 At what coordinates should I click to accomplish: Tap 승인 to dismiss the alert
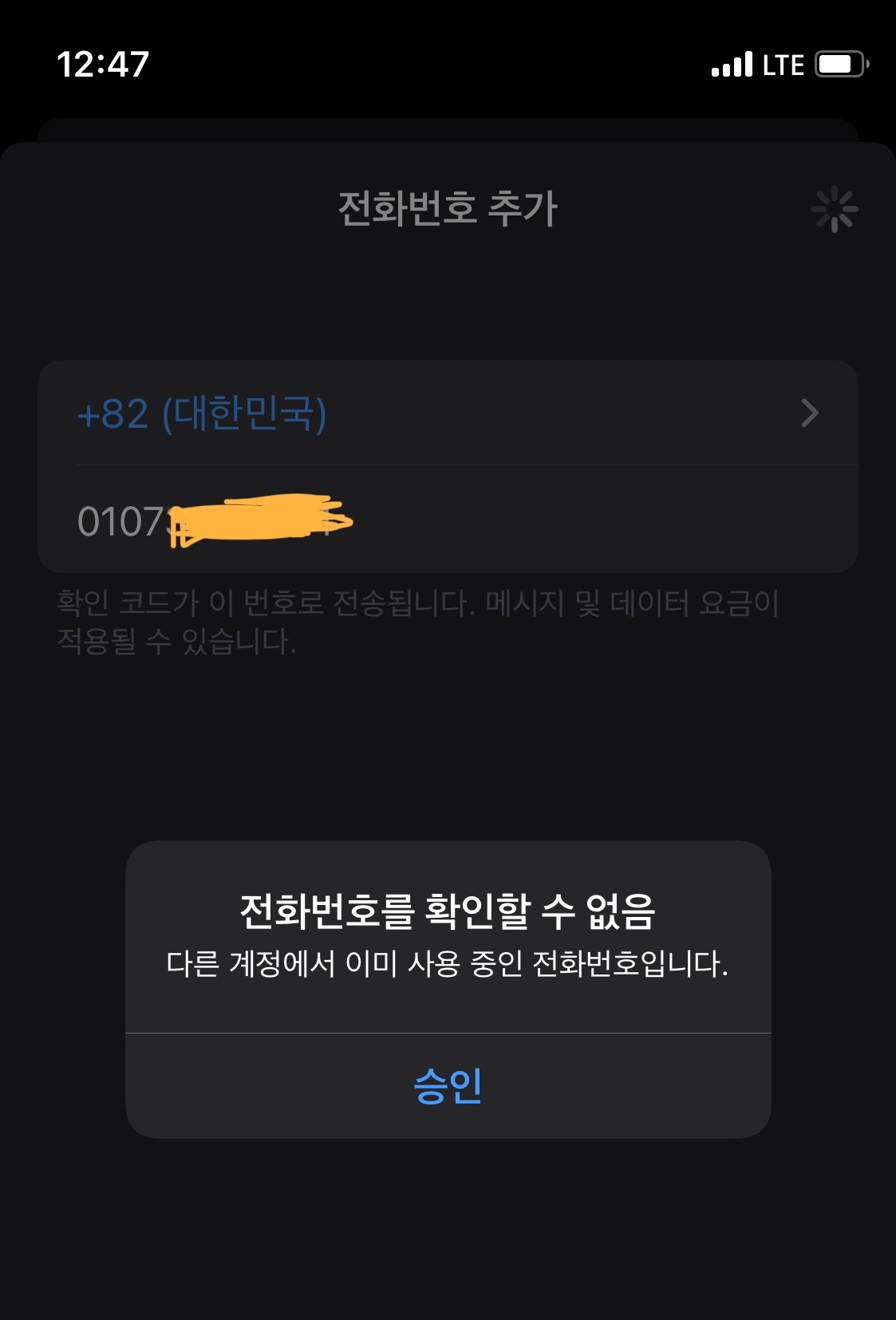click(x=448, y=1086)
